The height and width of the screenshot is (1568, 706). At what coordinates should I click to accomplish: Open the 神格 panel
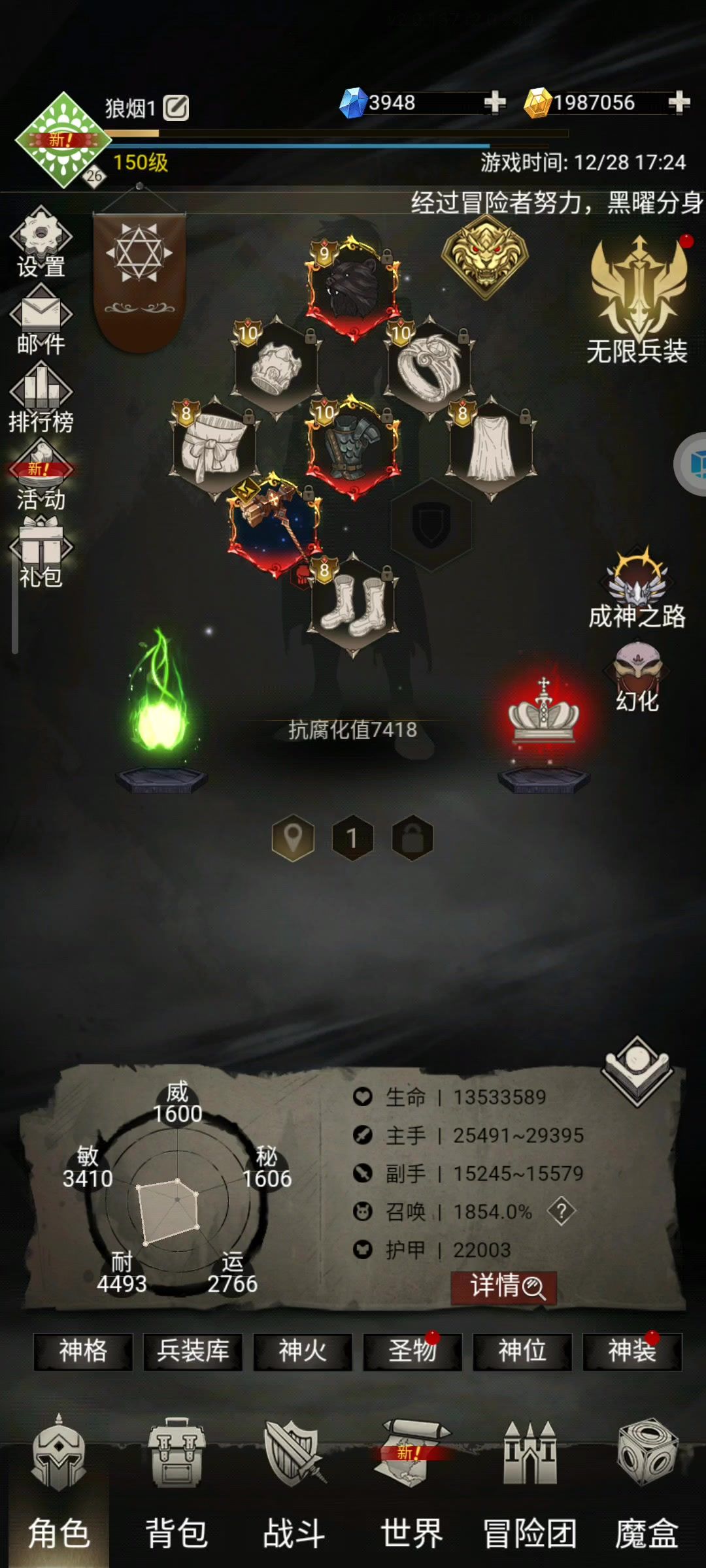(83, 1351)
